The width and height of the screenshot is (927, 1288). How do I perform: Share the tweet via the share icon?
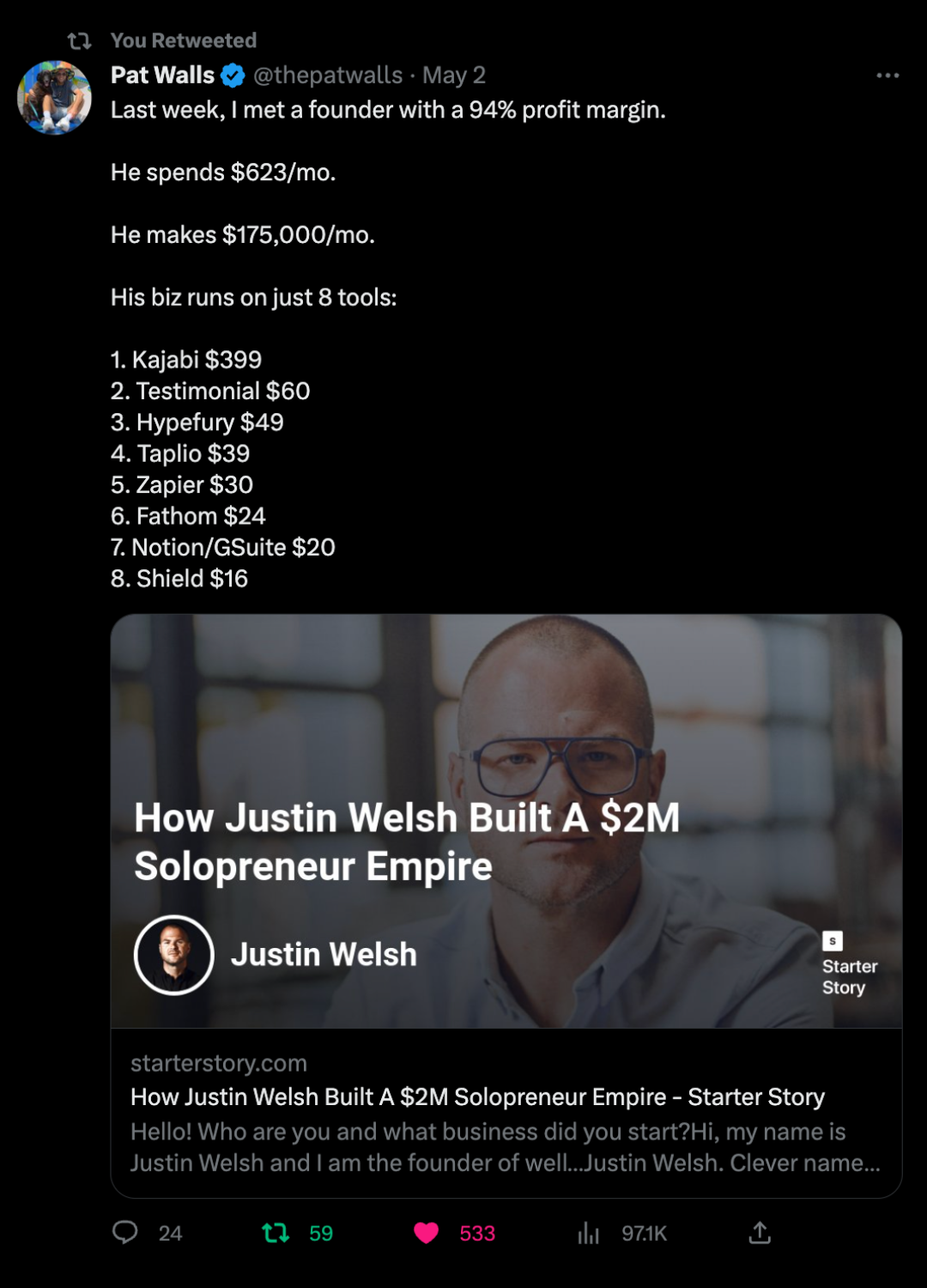coord(760,1233)
